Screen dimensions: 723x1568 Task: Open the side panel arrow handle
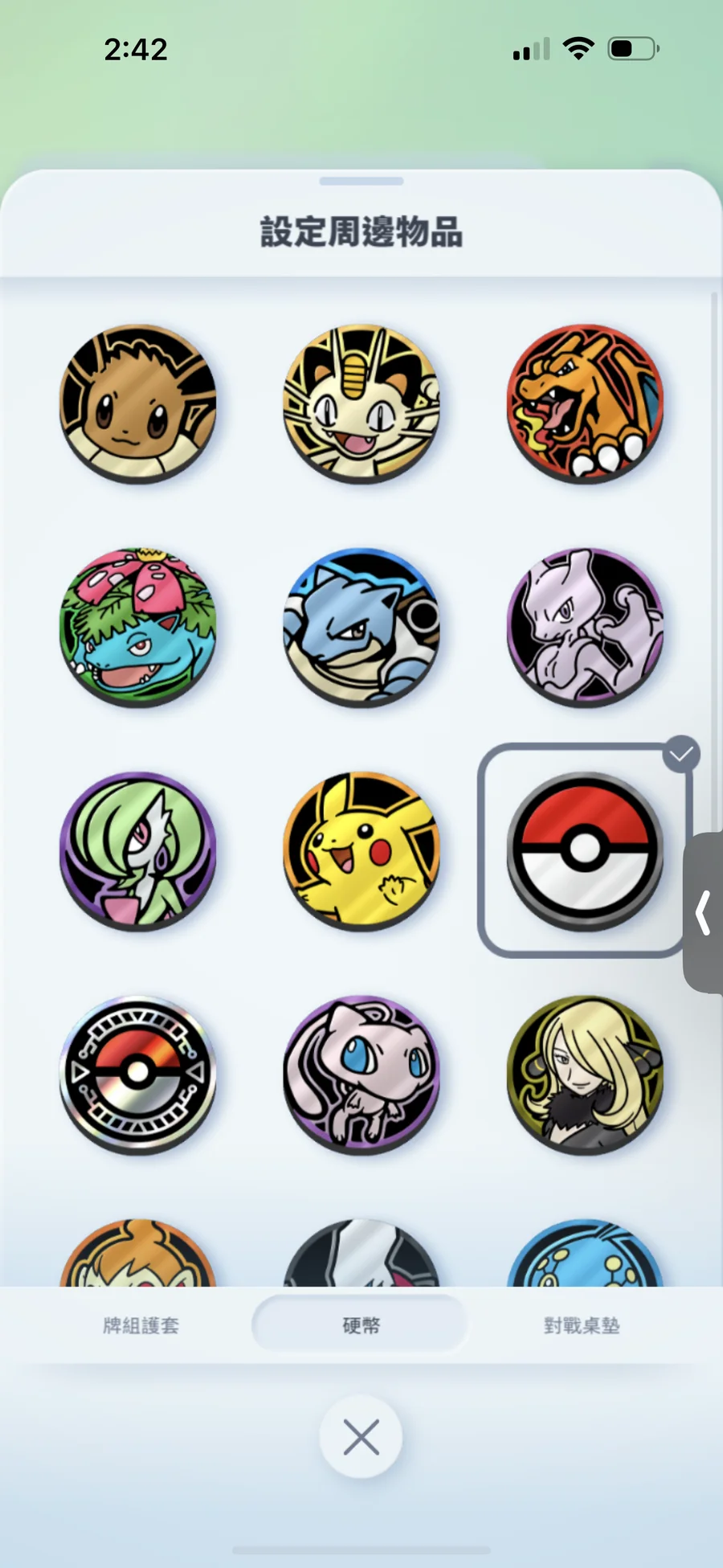click(x=704, y=912)
